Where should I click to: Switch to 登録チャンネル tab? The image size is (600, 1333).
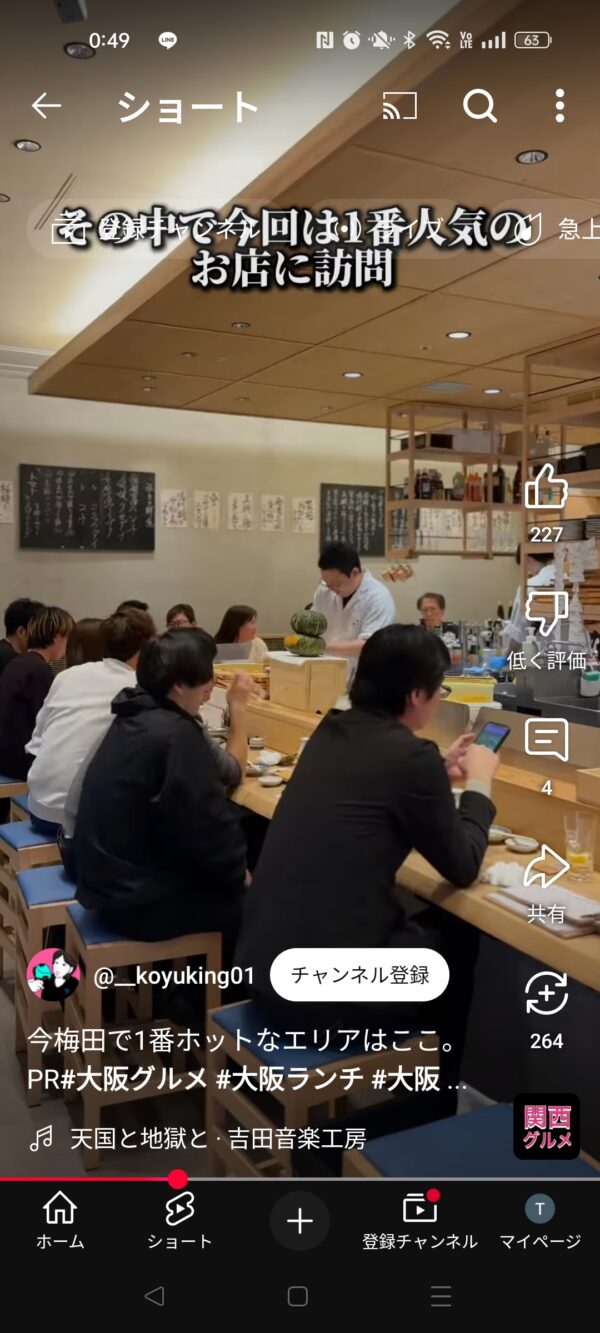(420, 1221)
